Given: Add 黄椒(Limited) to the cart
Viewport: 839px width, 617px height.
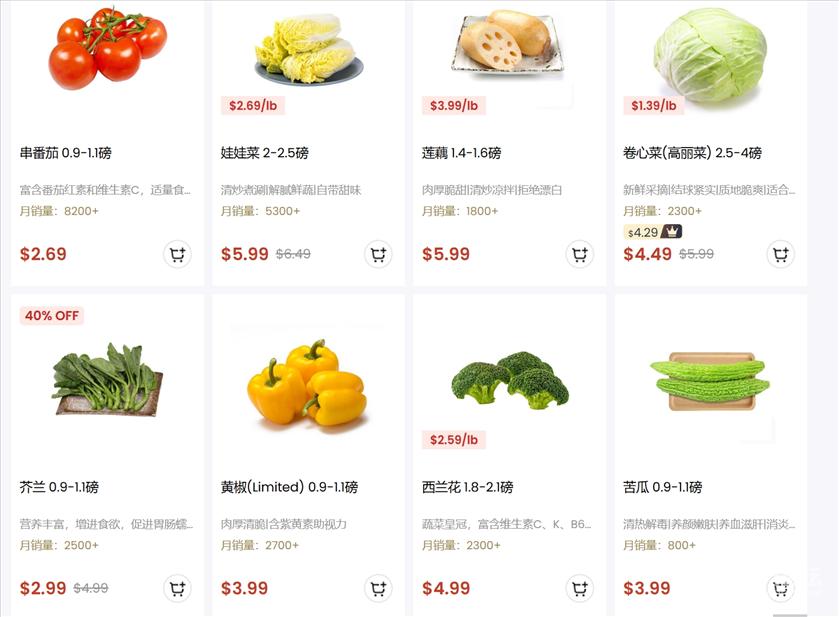Looking at the screenshot, I should (x=378, y=589).
